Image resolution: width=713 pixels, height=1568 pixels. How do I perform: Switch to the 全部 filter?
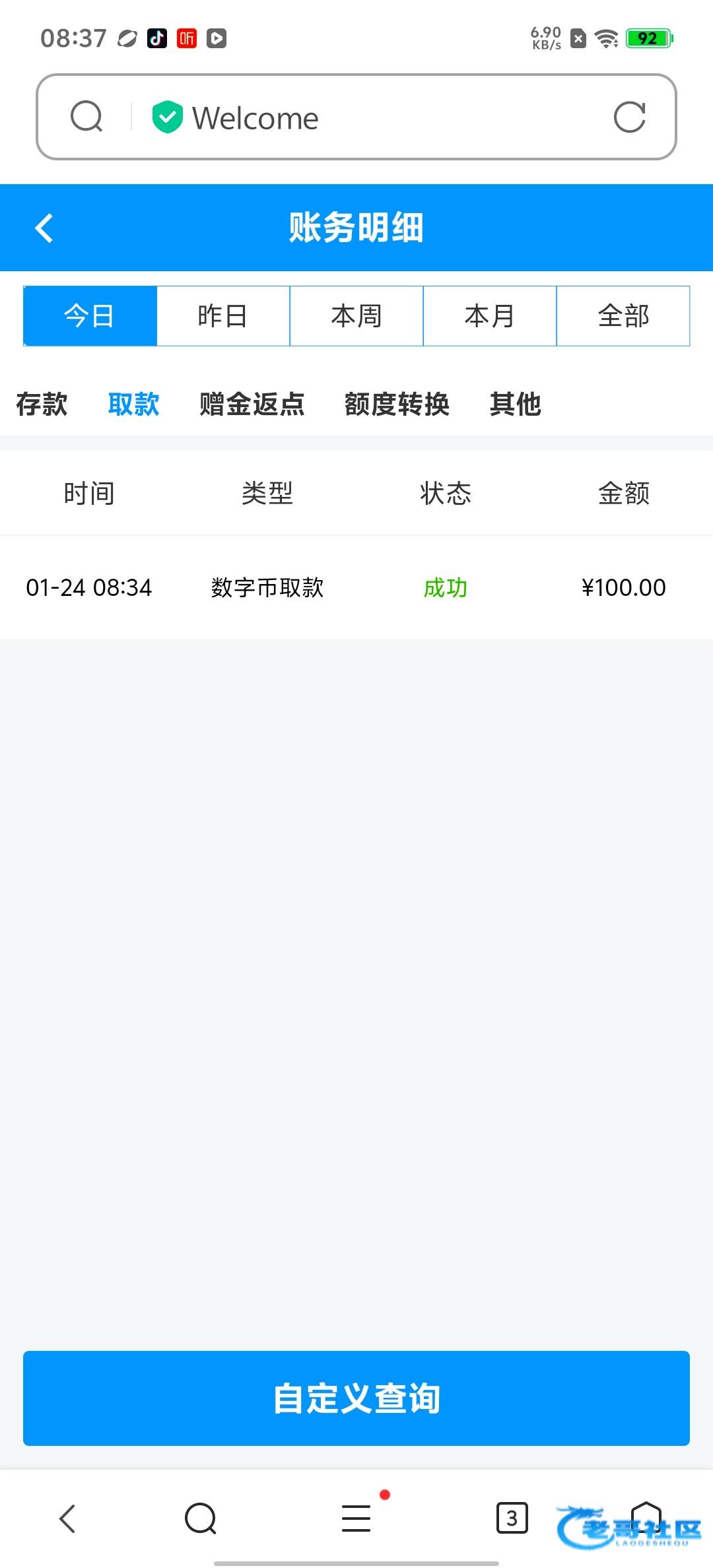click(x=623, y=316)
